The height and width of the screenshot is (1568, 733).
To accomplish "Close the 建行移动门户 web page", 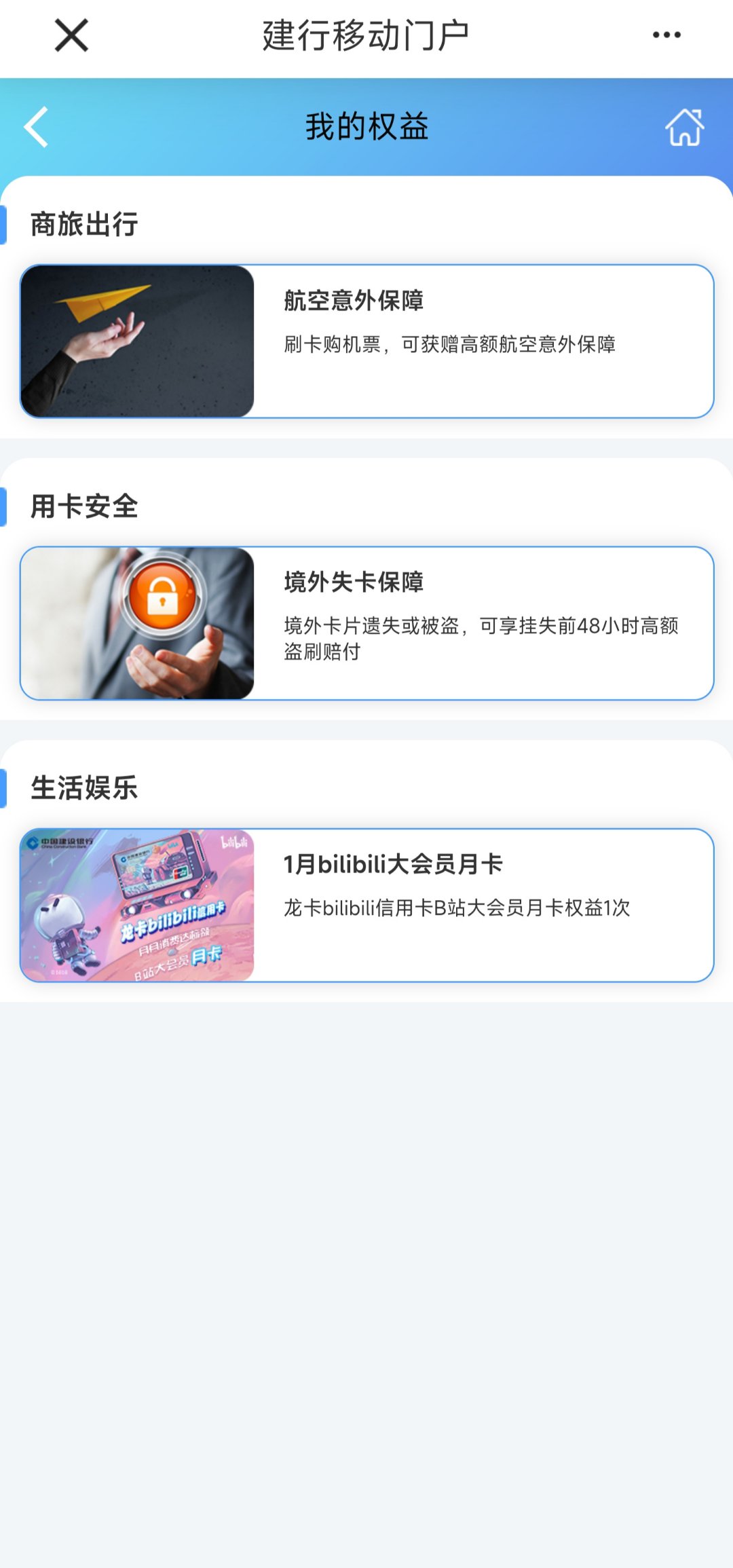I will point(71,35).
